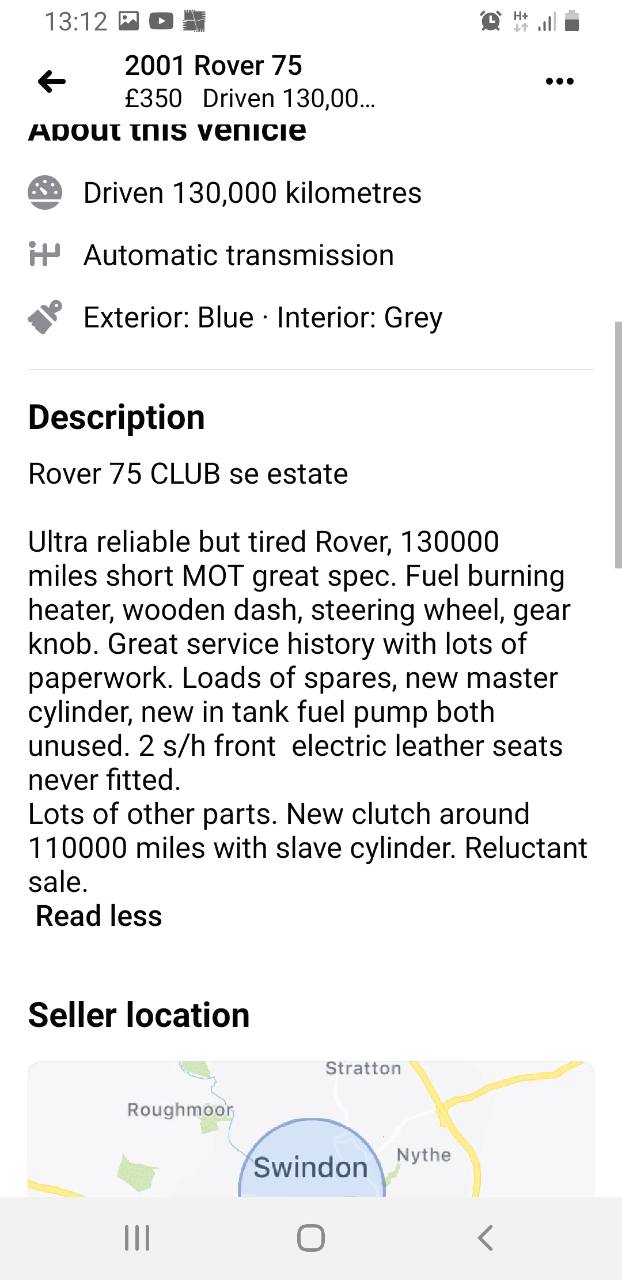This screenshot has height=1280, width=622.
Task: Go to the home screen
Action: (x=311, y=1238)
